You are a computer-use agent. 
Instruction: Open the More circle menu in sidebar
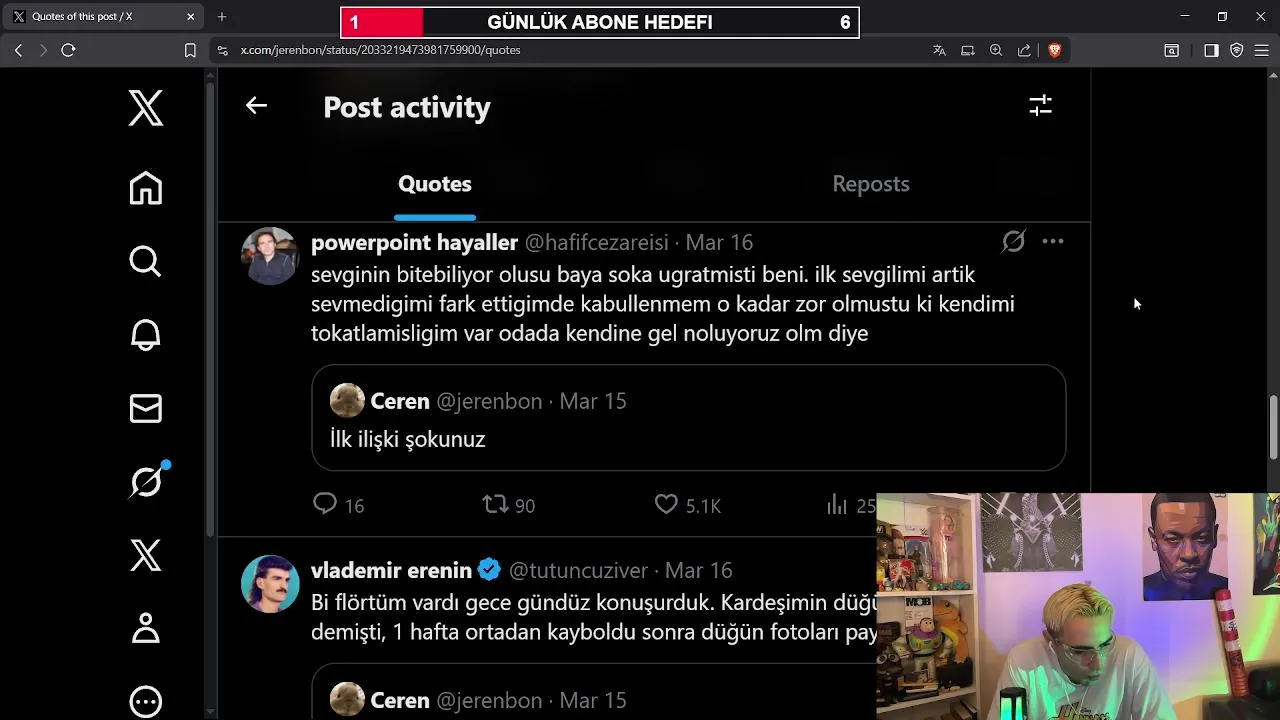click(x=146, y=701)
